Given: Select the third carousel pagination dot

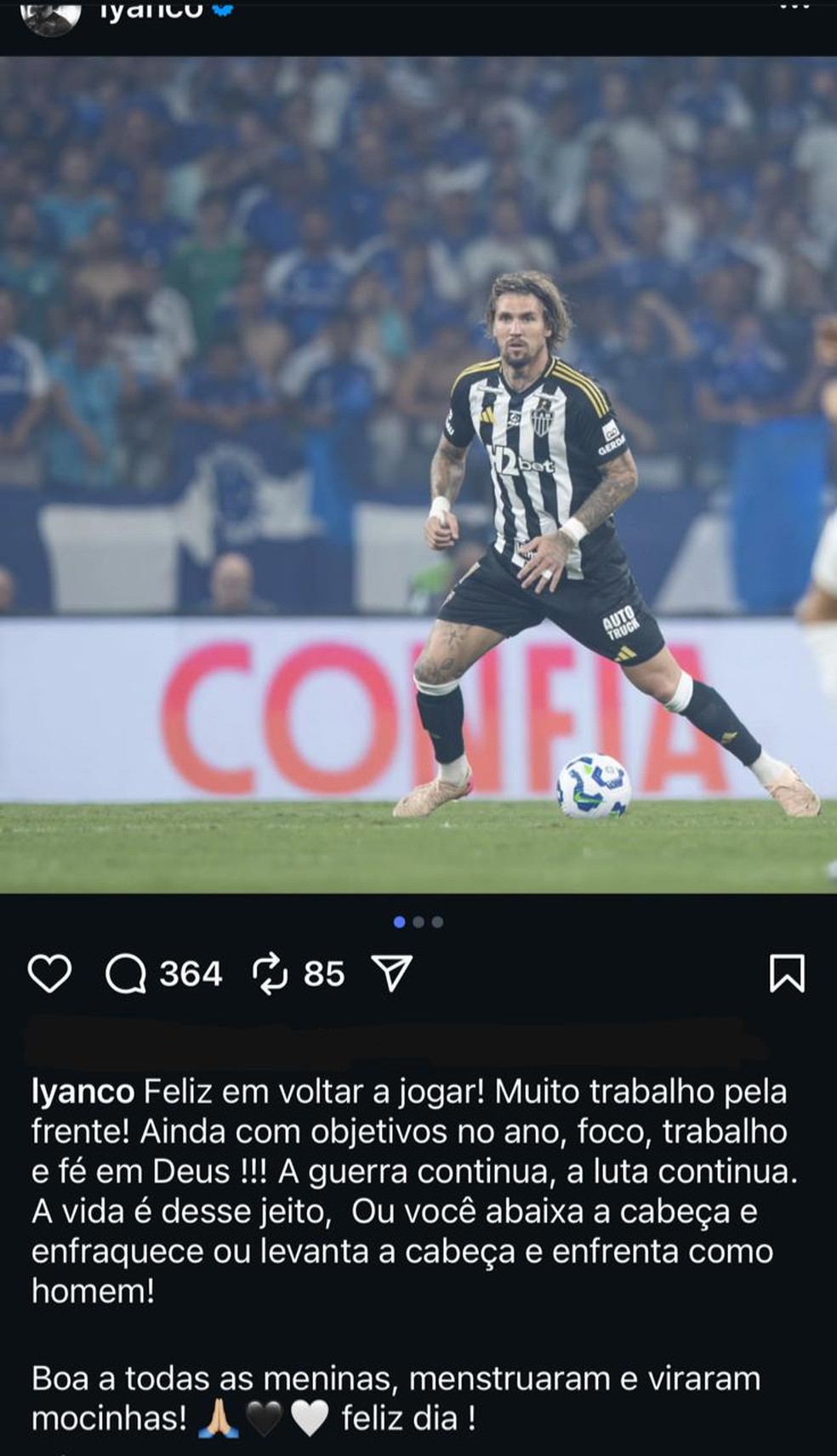Looking at the screenshot, I should 437,920.
